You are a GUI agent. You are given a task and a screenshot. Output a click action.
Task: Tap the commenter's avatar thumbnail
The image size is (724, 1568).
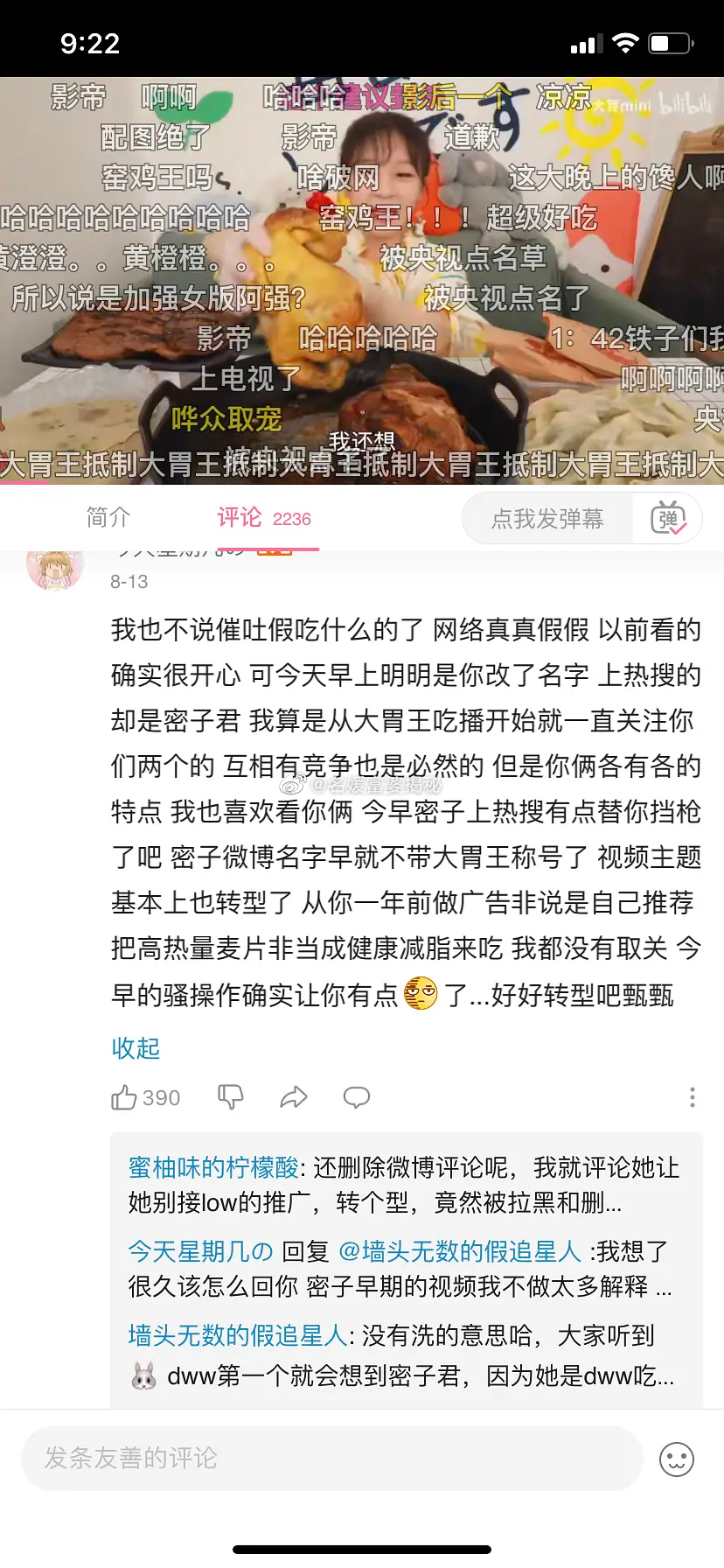click(55, 567)
